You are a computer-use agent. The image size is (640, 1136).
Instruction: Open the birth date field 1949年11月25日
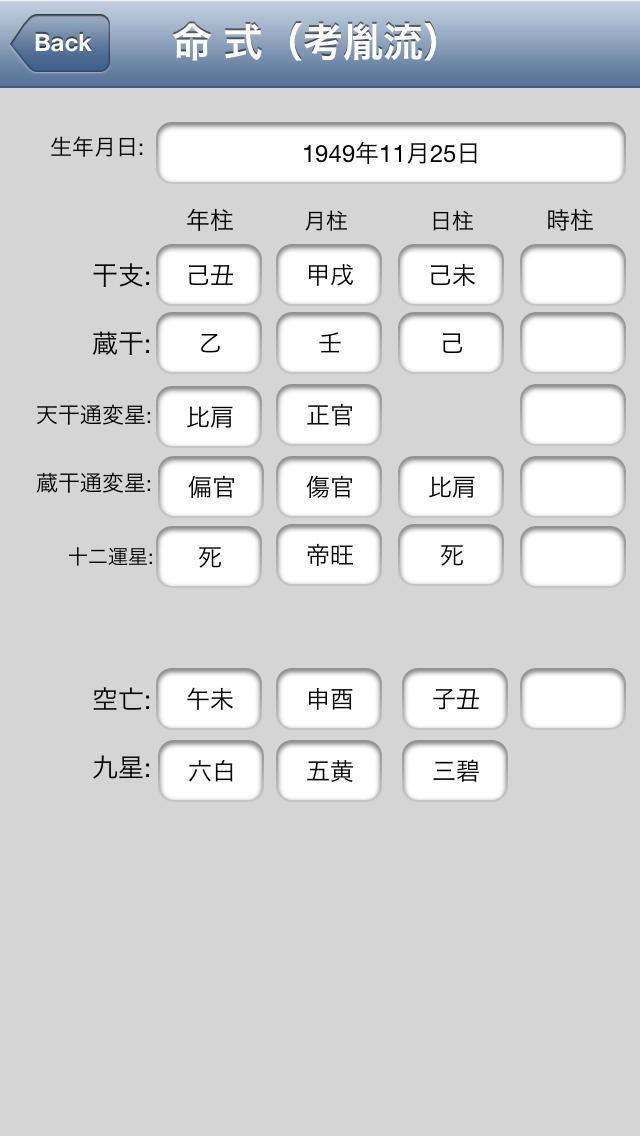tap(390, 153)
